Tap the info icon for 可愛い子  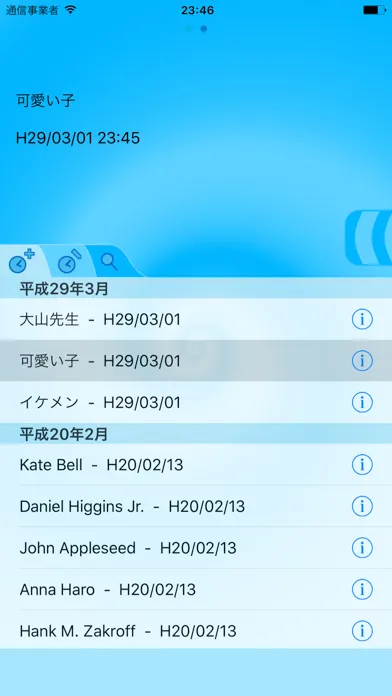[x=362, y=361]
